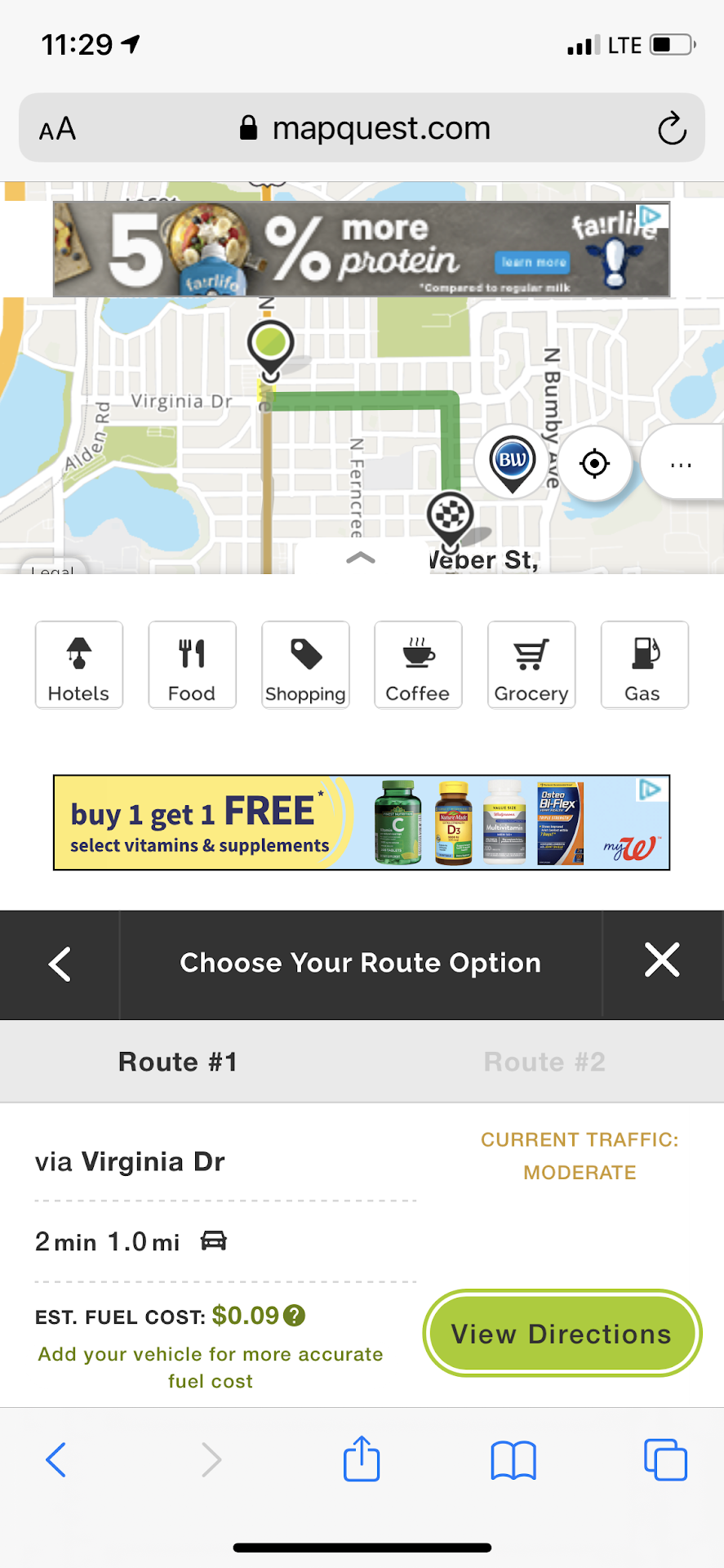The image size is (724, 1568).
Task: Add your vehicle for accurate fuel cost
Action: (211, 1367)
